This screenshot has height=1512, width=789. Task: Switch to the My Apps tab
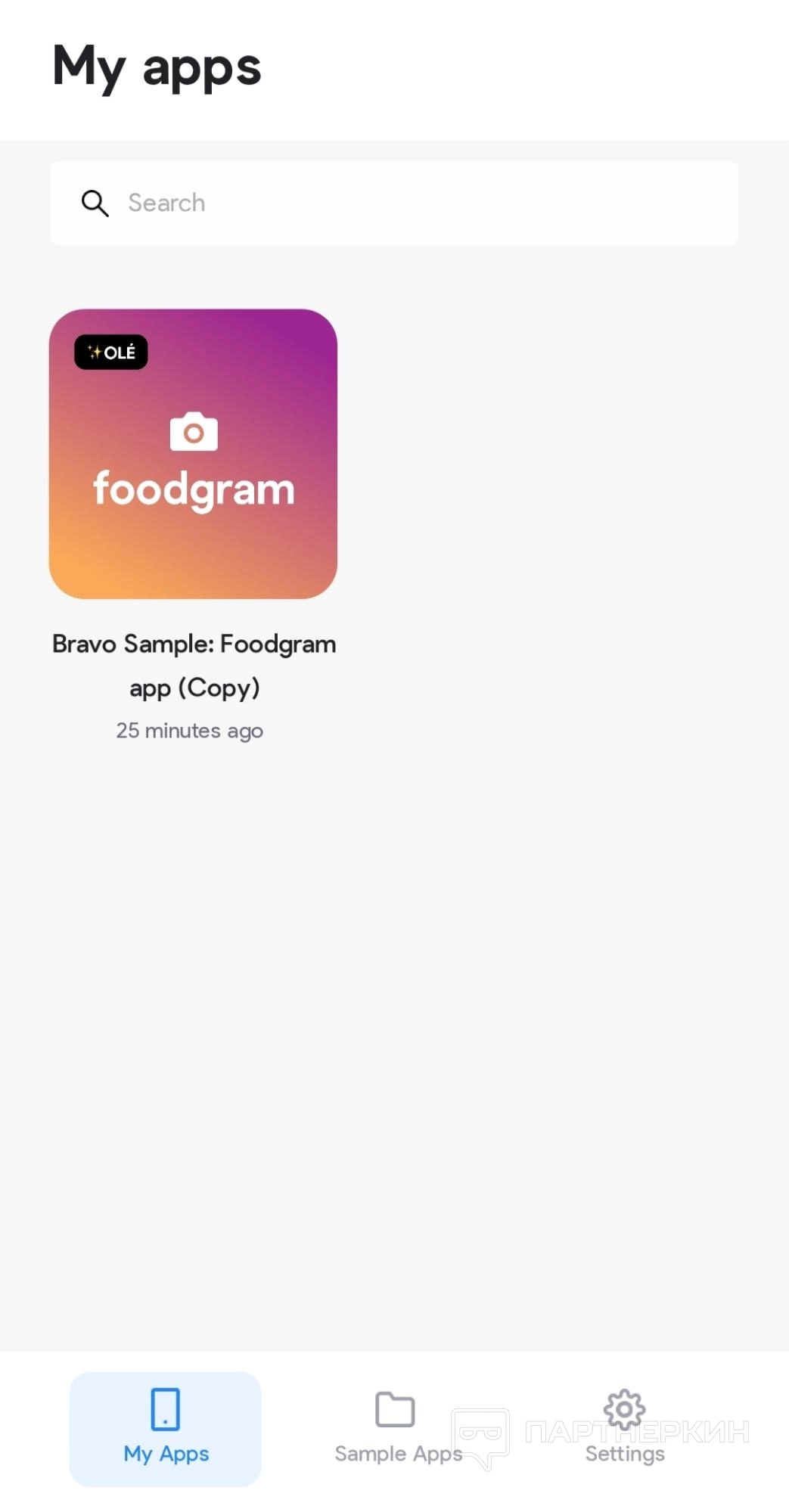(x=166, y=1427)
